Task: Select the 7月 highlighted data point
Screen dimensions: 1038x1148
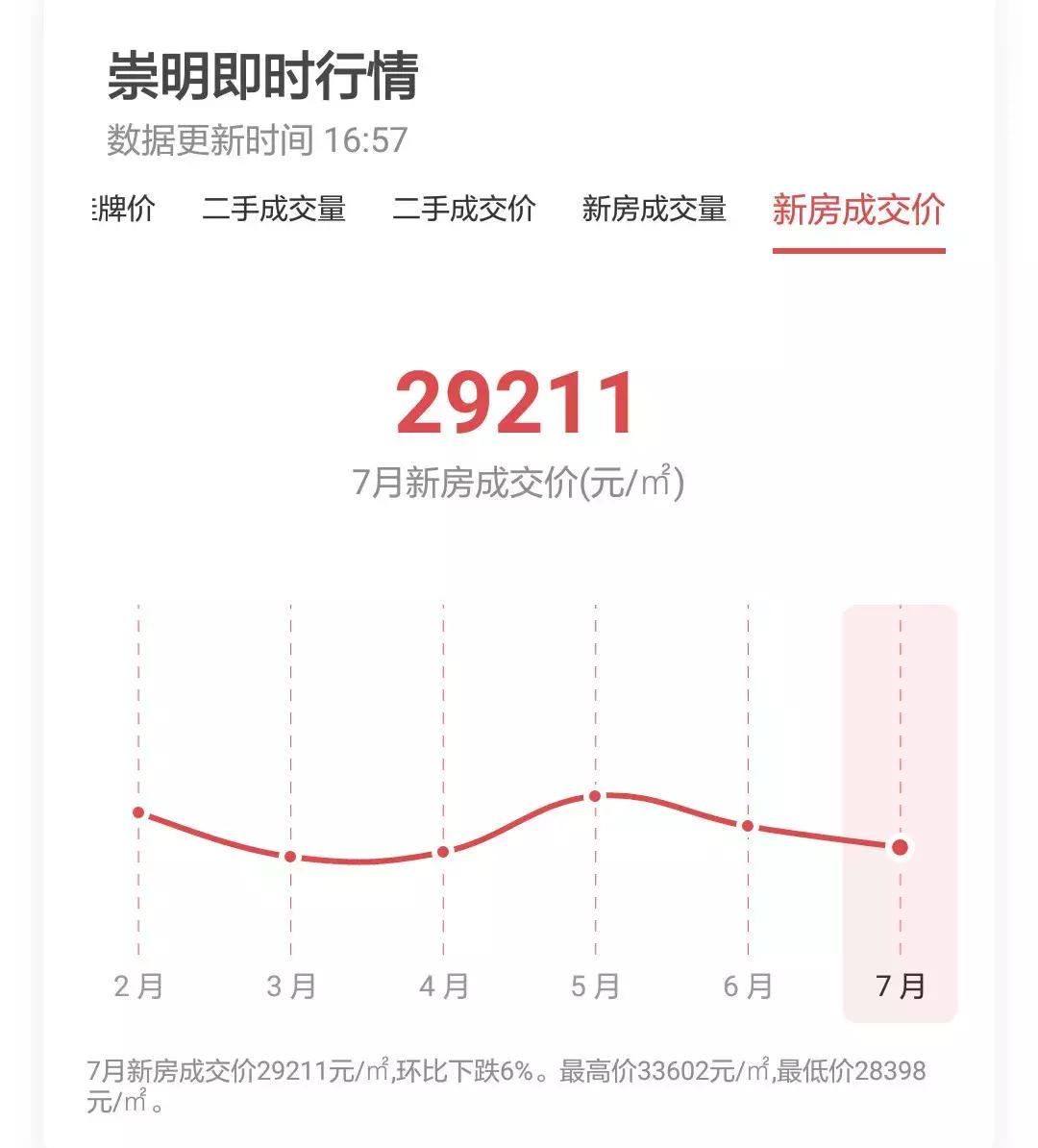Action: 898,847
